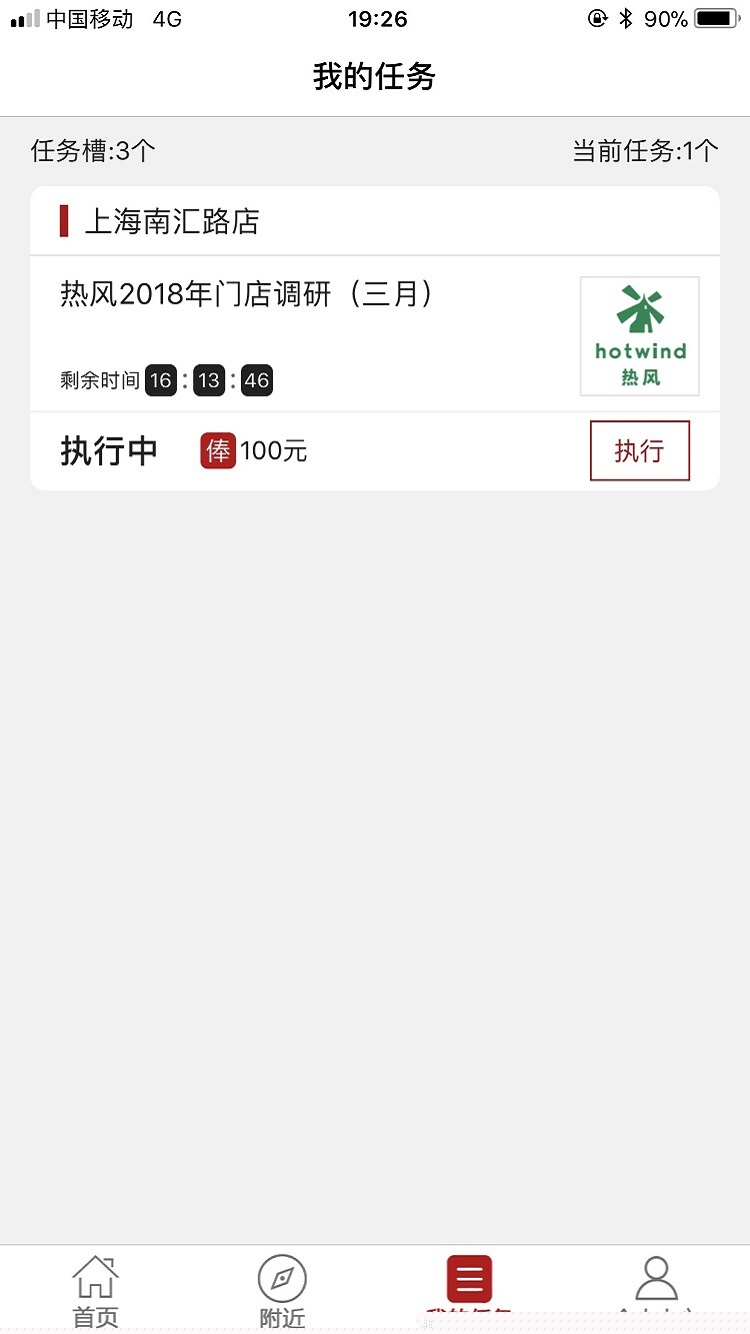
Task: Open the personal profile tab
Action: pyautogui.click(x=656, y=1288)
